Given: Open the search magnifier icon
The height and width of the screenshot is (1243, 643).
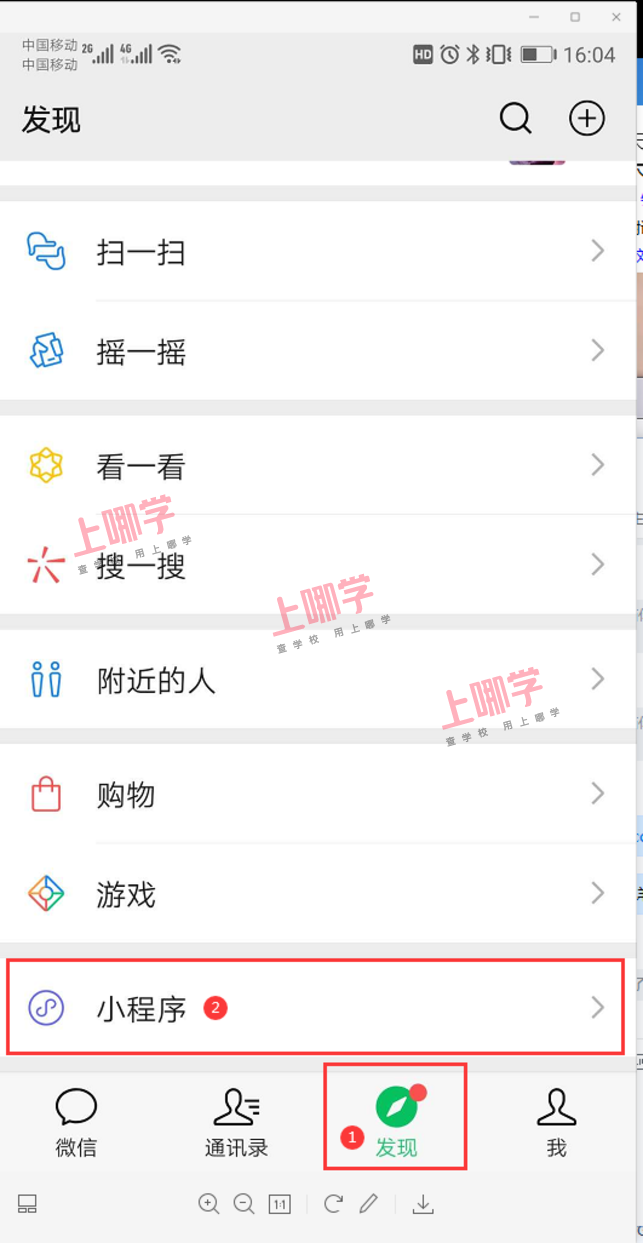Looking at the screenshot, I should point(515,119).
